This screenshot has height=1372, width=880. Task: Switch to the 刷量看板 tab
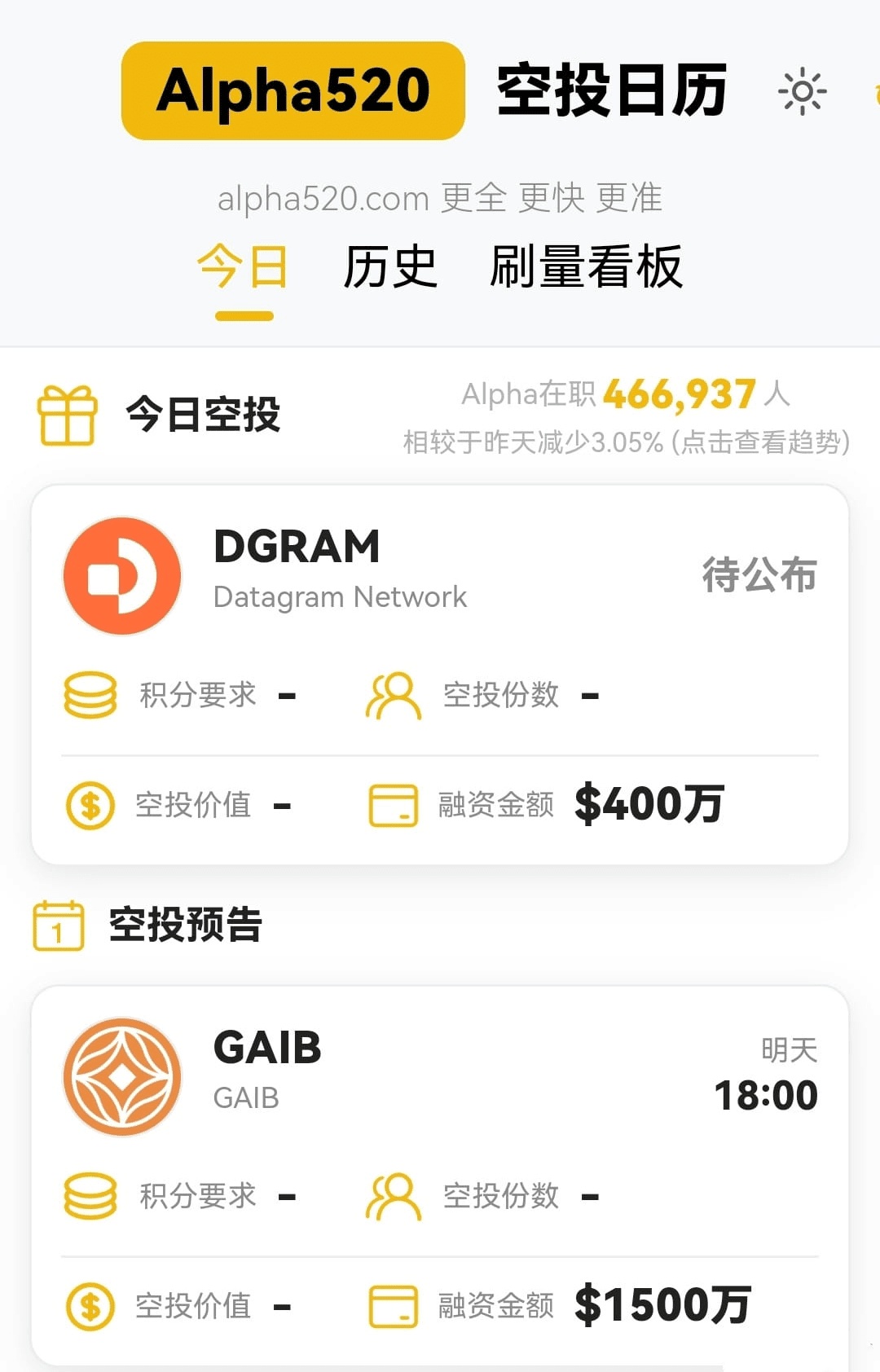[586, 266]
